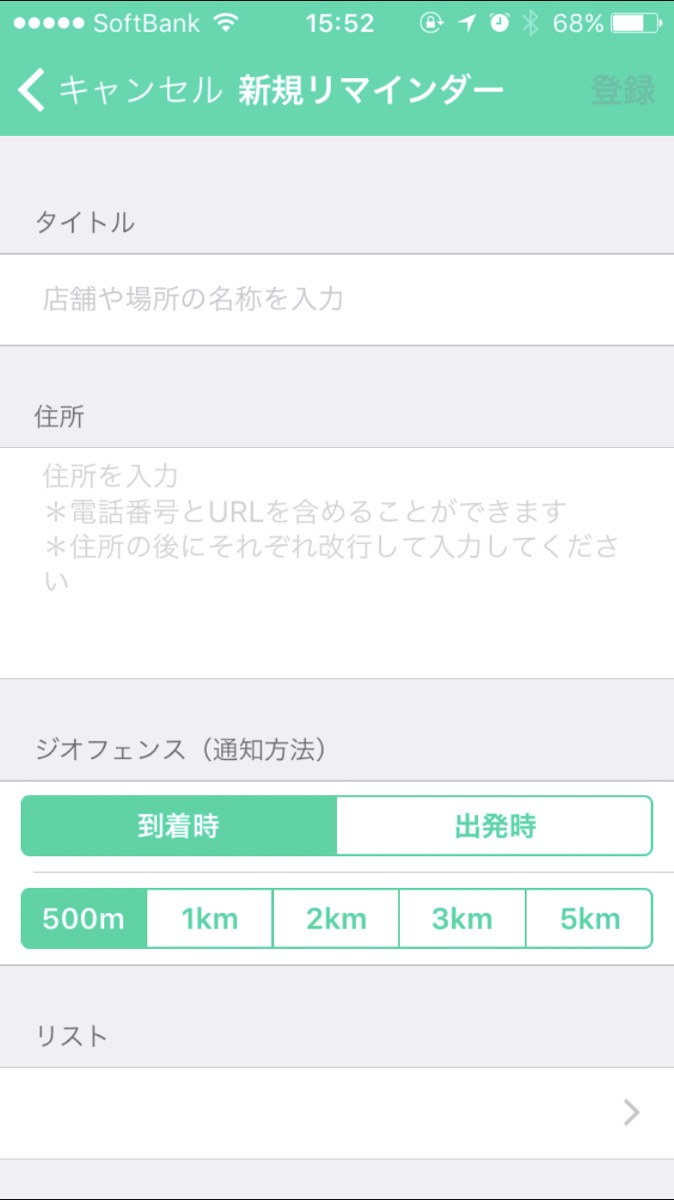Select 到着時 notification mode

click(x=179, y=826)
